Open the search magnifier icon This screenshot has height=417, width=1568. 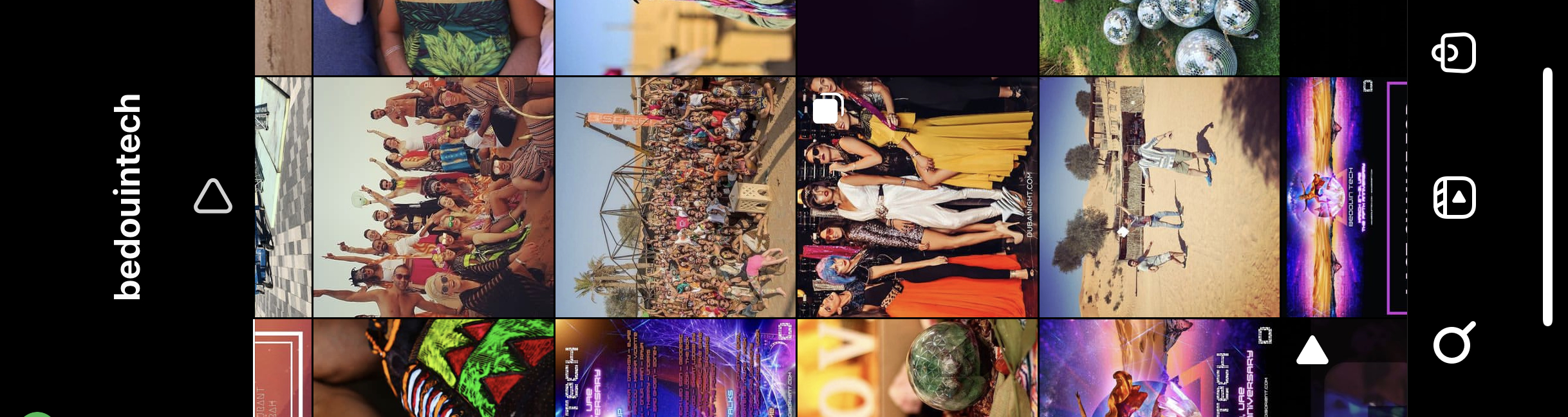[1453, 344]
